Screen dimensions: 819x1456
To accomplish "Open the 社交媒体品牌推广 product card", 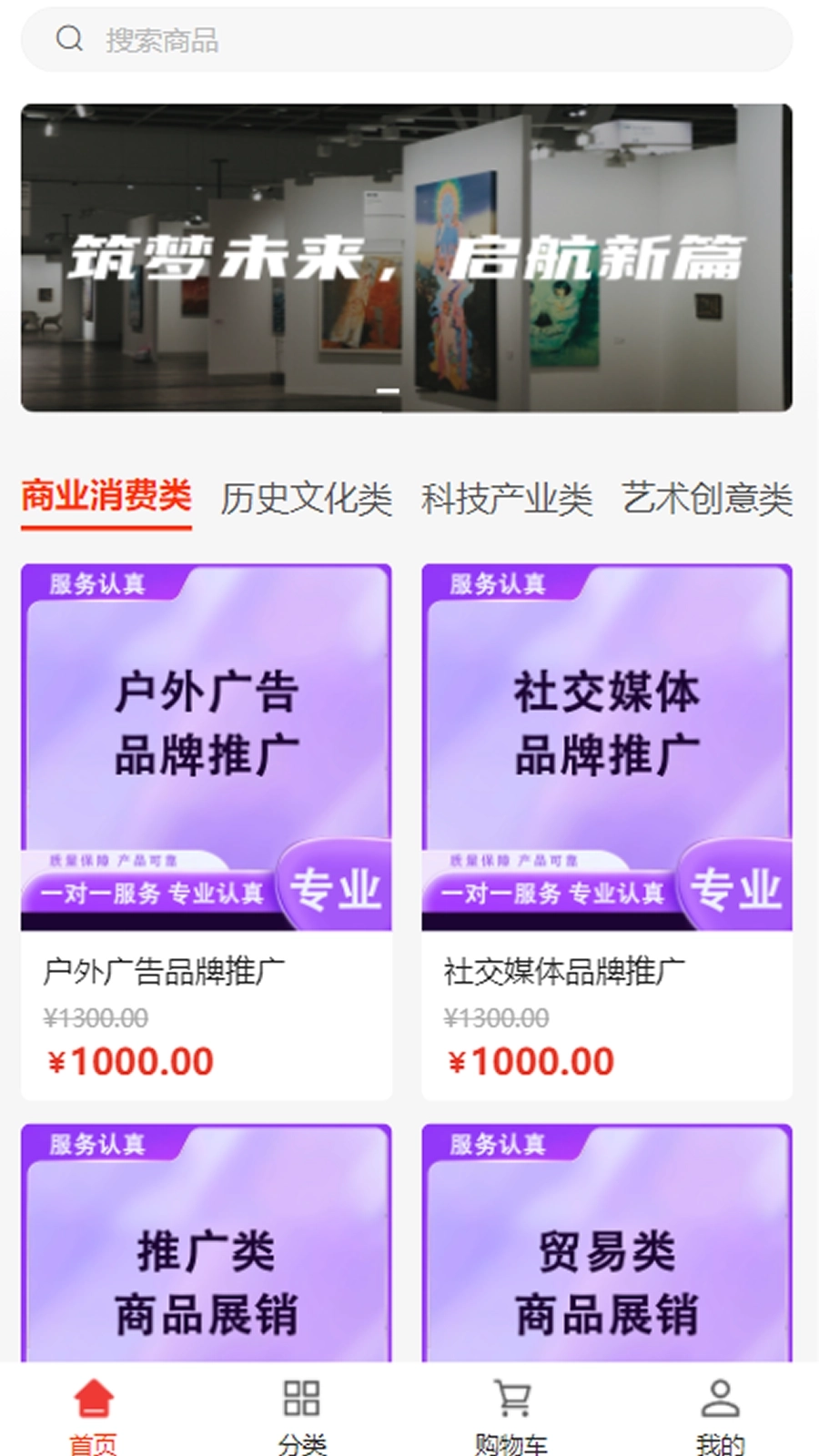I will tap(606, 830).
